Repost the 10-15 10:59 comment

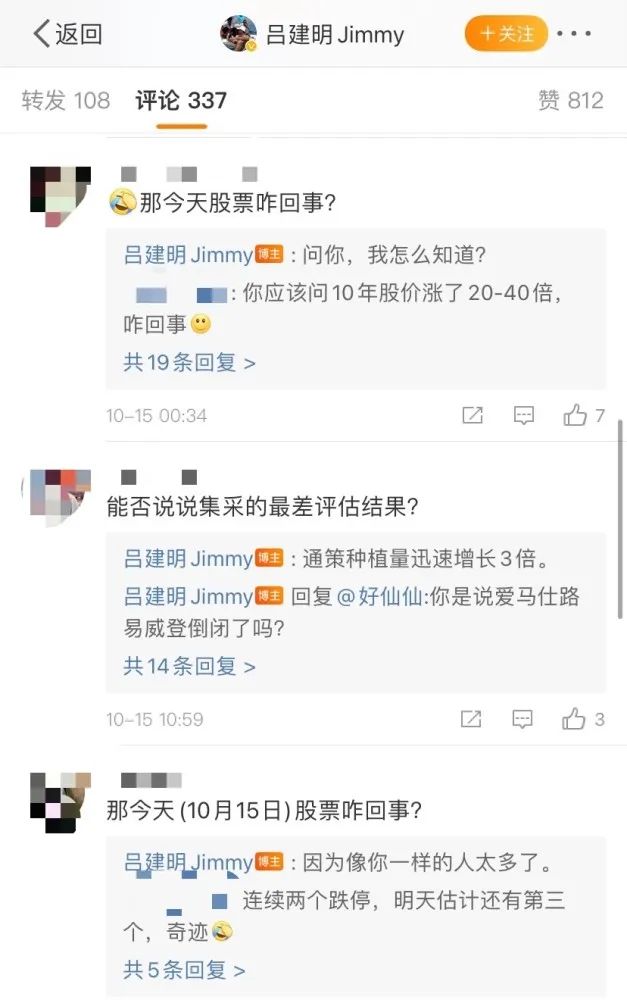point(472,719)
